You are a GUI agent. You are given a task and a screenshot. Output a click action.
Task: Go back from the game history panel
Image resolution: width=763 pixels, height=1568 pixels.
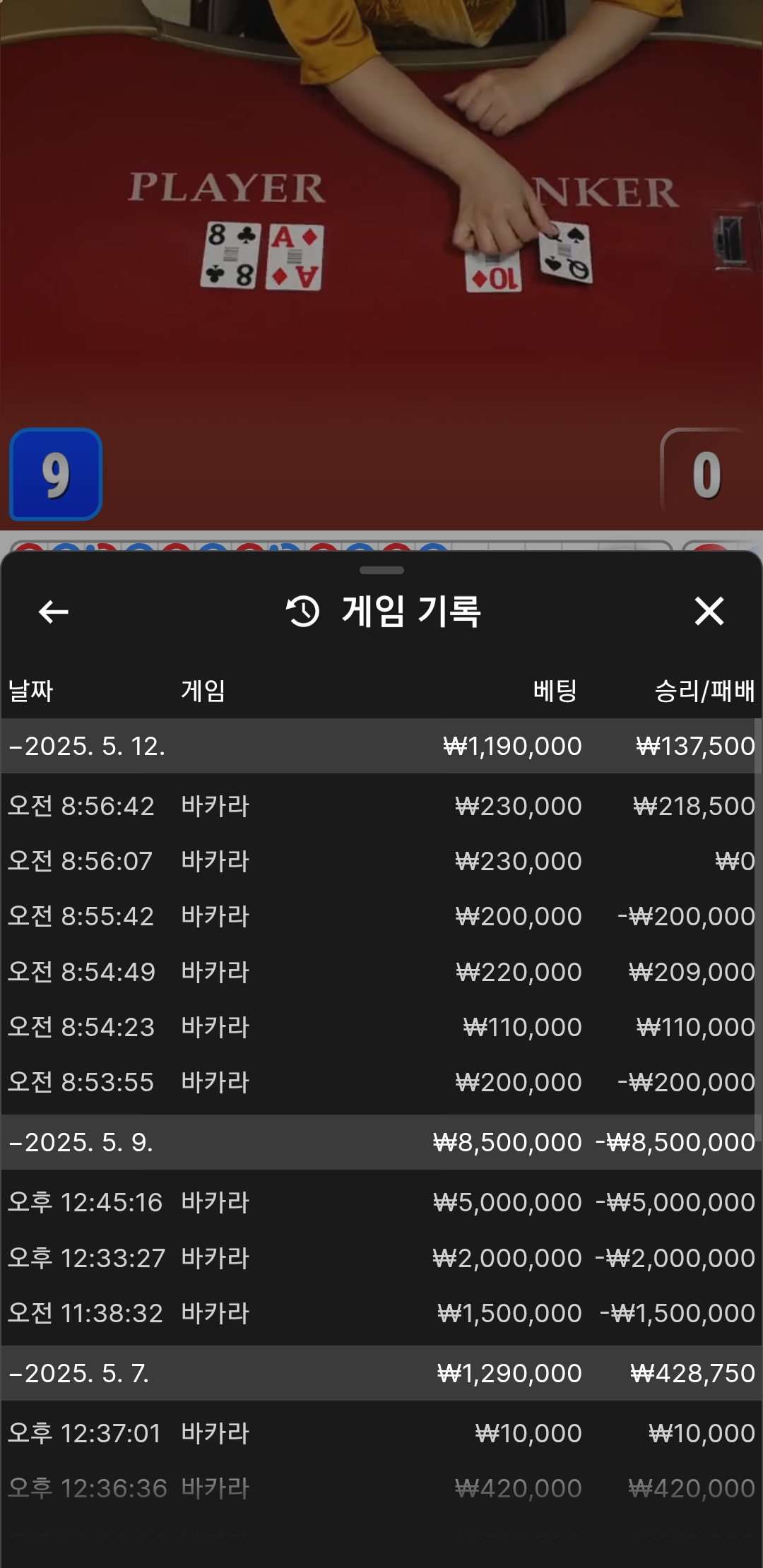point(54,612)
